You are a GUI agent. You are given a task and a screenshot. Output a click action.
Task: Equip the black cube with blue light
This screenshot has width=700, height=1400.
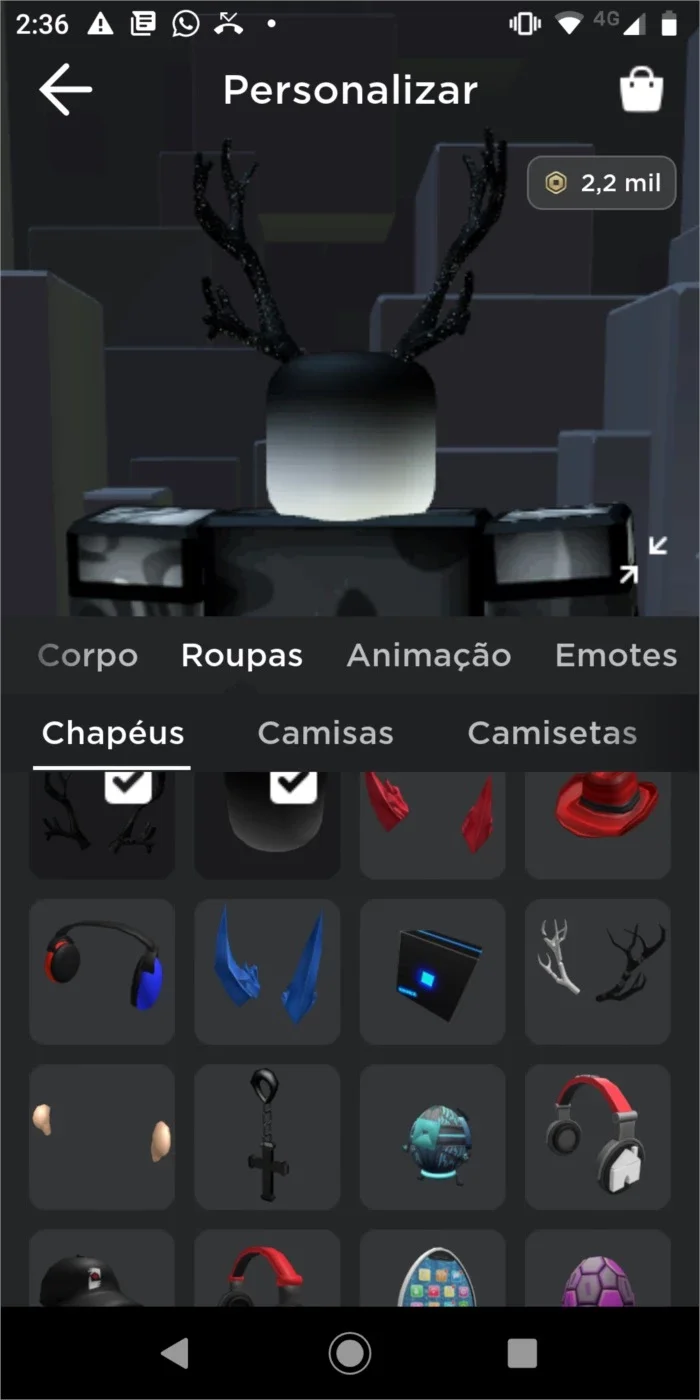pos(433,971)
